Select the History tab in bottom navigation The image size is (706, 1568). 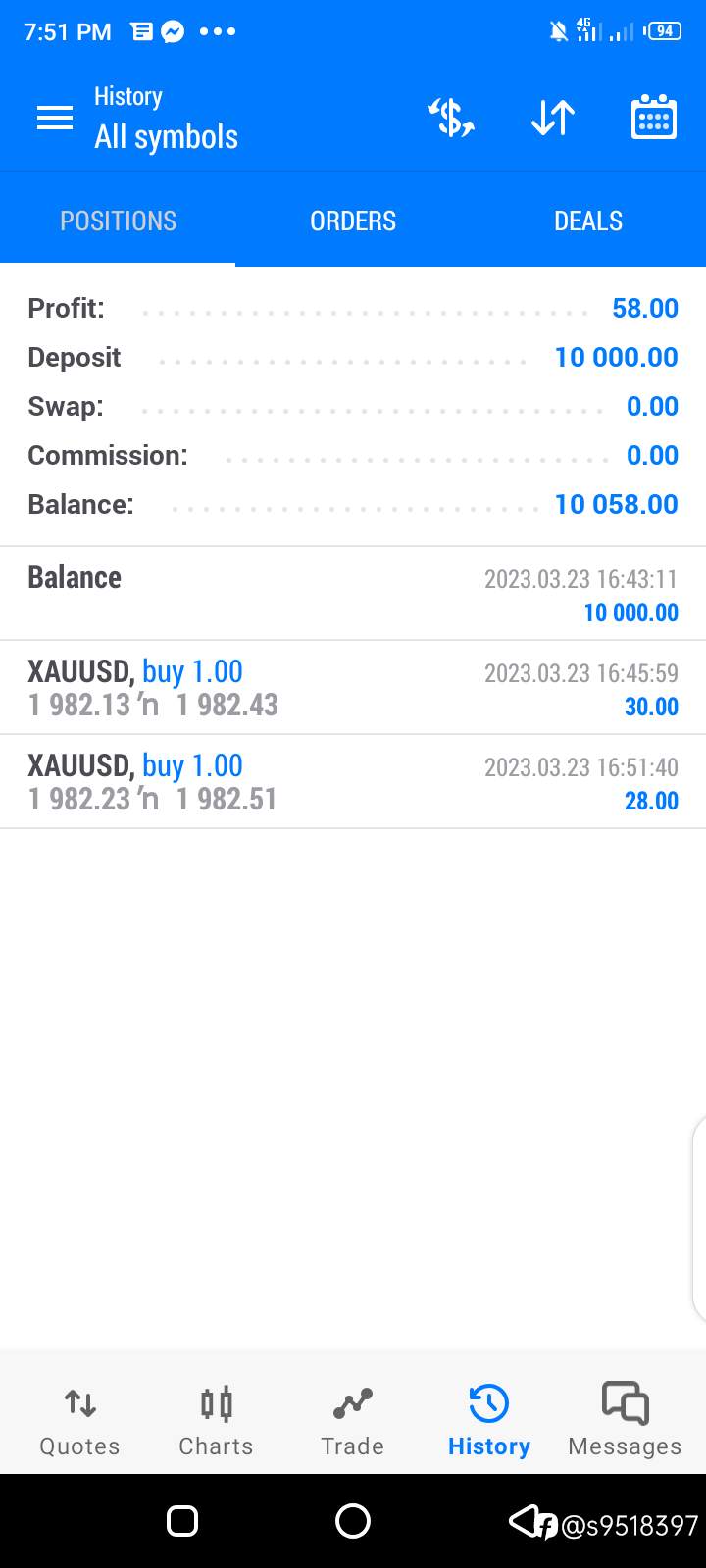pos(488,1421)
